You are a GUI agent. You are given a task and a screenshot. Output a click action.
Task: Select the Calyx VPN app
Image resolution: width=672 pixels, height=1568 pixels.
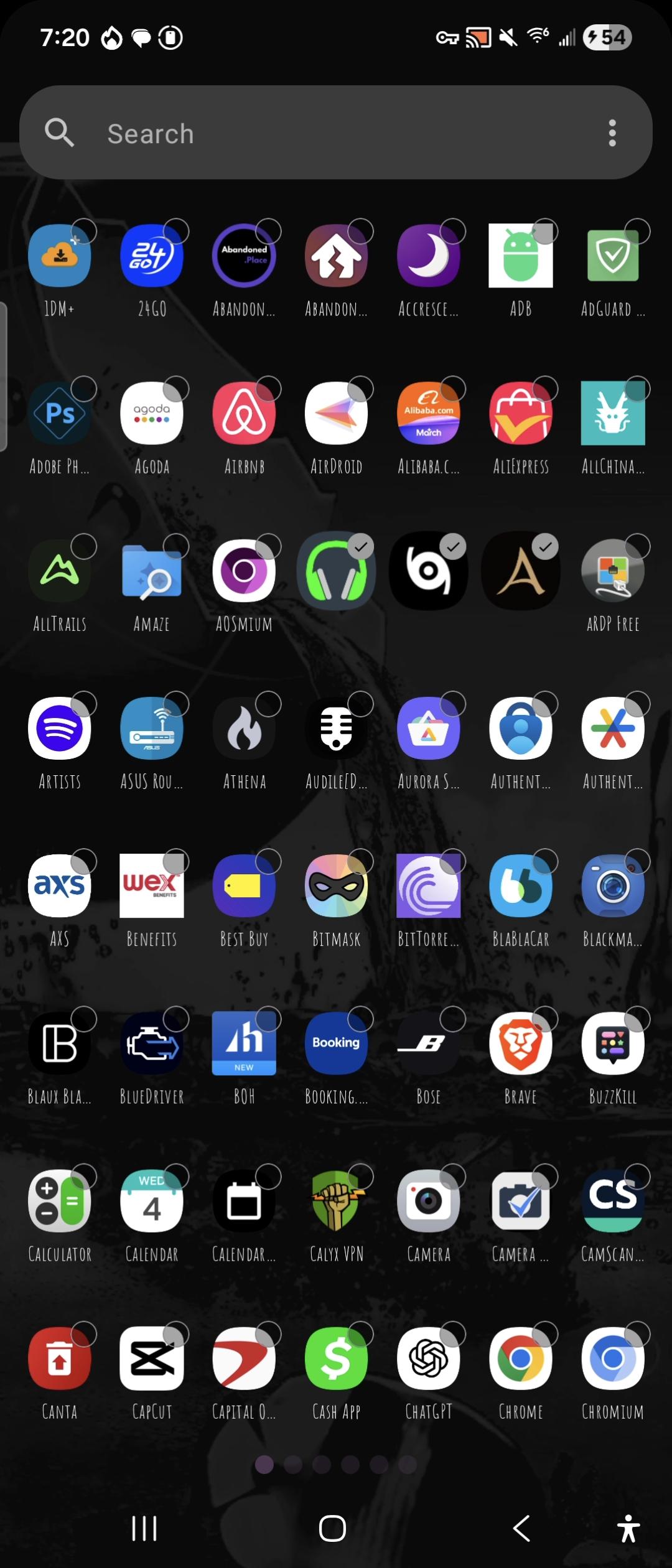coord(337,1200)
